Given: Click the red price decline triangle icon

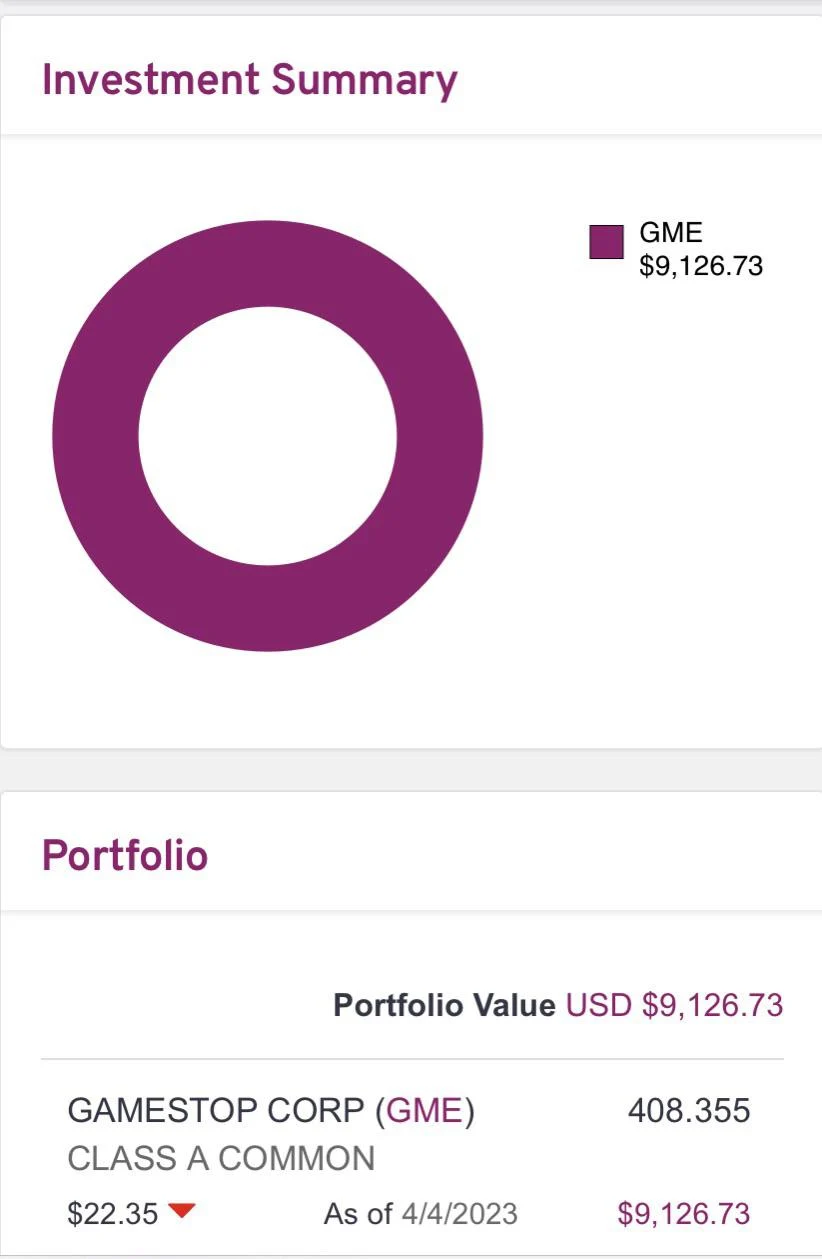Looking at the screenshot, I should [x=180, y=1212].
